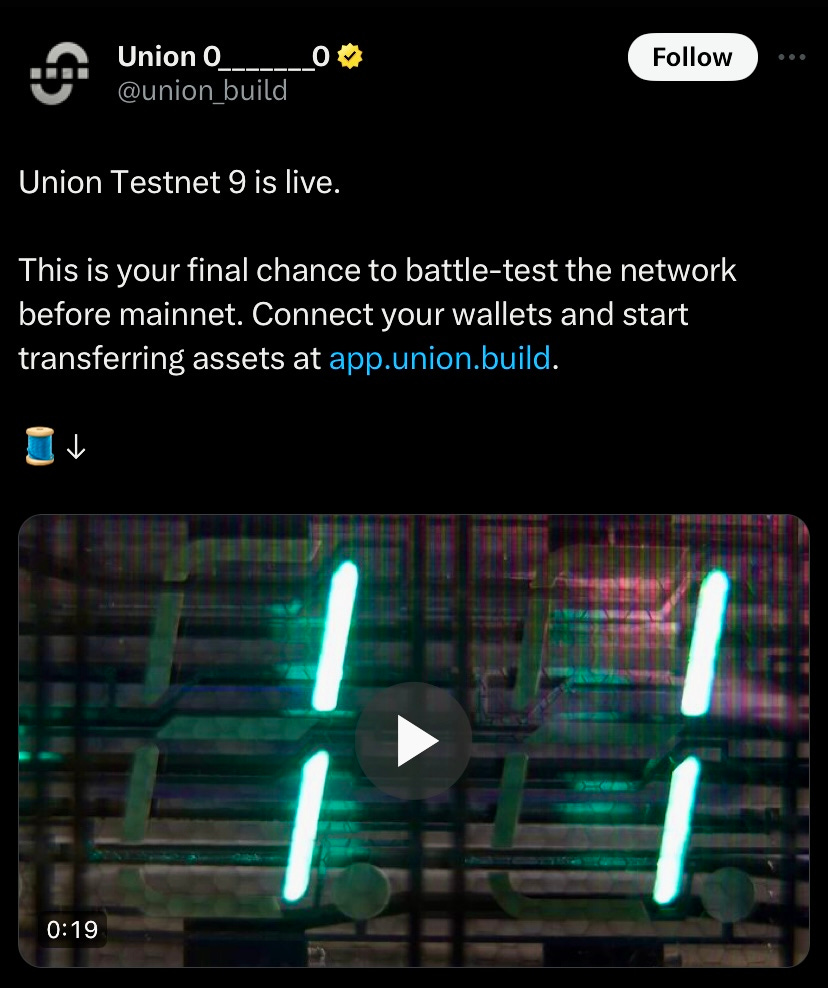Open the app.union.build link

pyautogui.click(x=439, y=358)
